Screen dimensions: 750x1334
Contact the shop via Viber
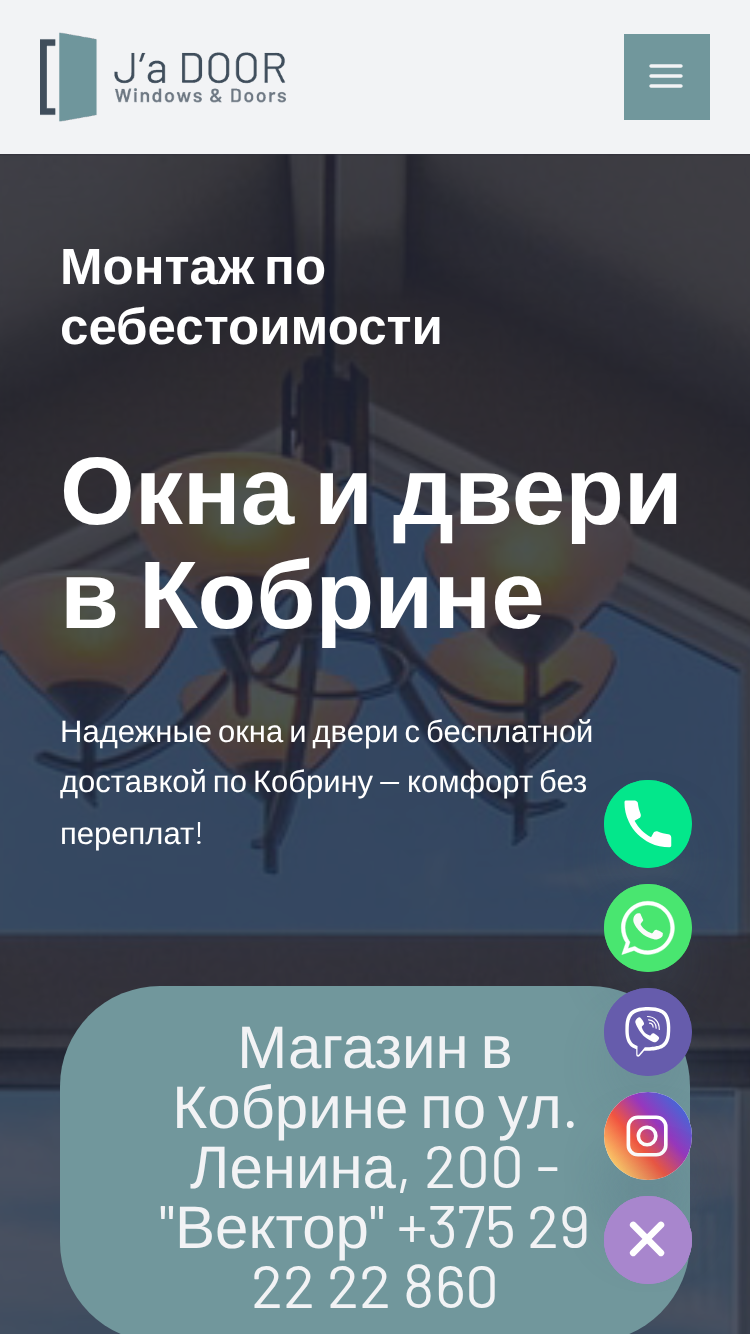coord(648,1032)
